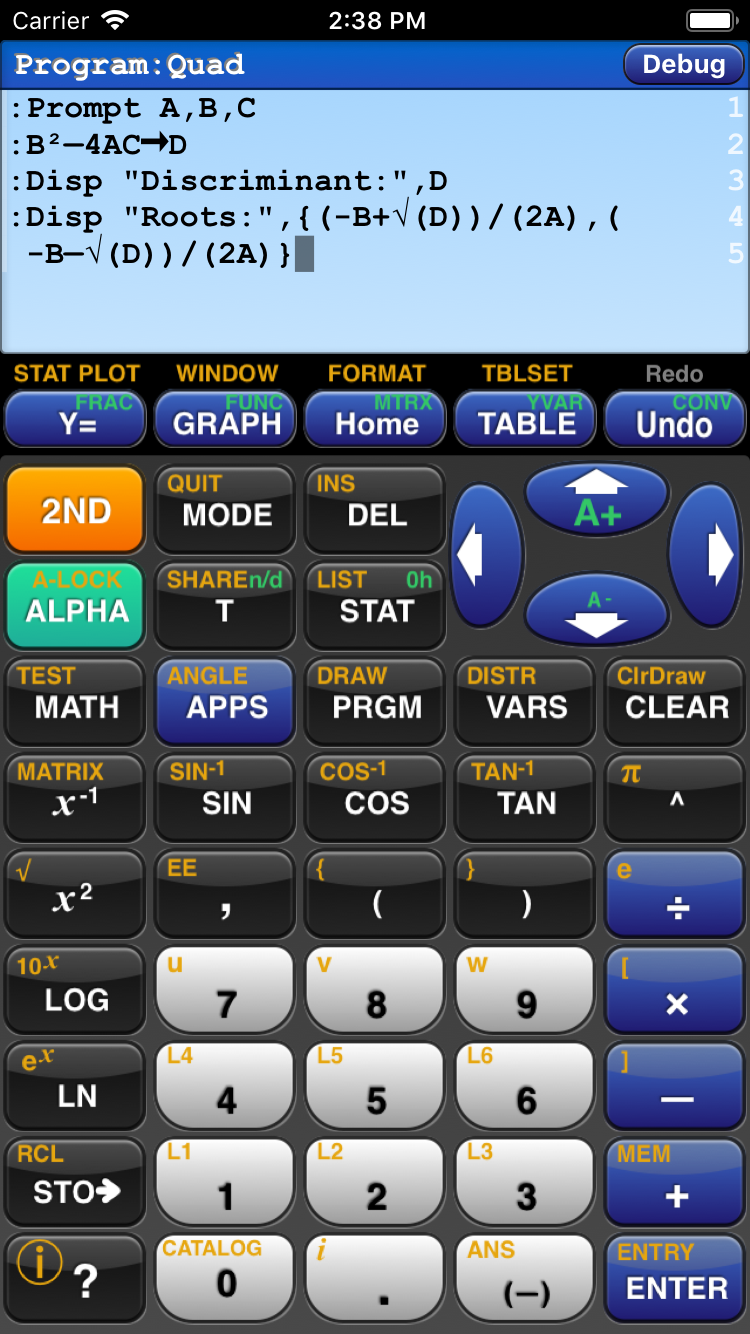Go to Home screen key
This screenshot has height=1334, width=750.
[x=376, y=419]
